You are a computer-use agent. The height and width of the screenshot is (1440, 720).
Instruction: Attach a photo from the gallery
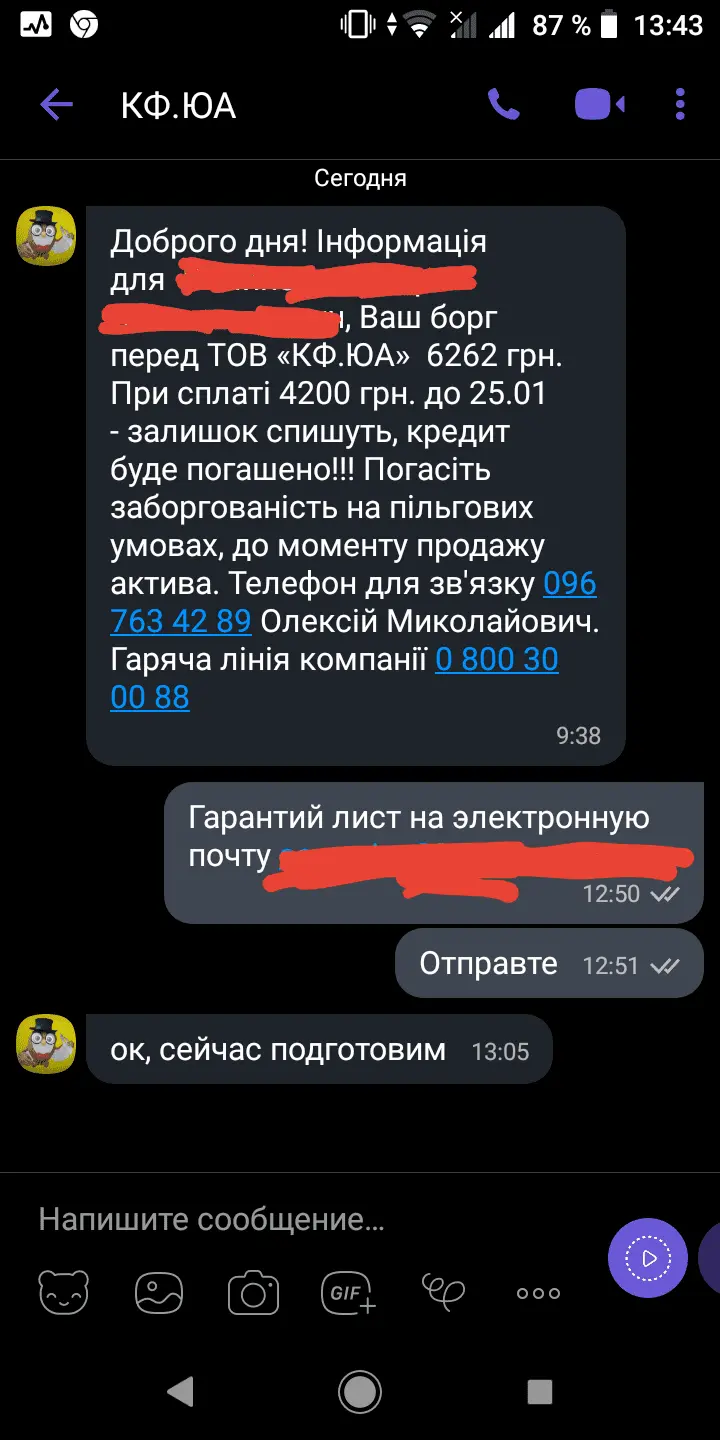coord(158,1293)
